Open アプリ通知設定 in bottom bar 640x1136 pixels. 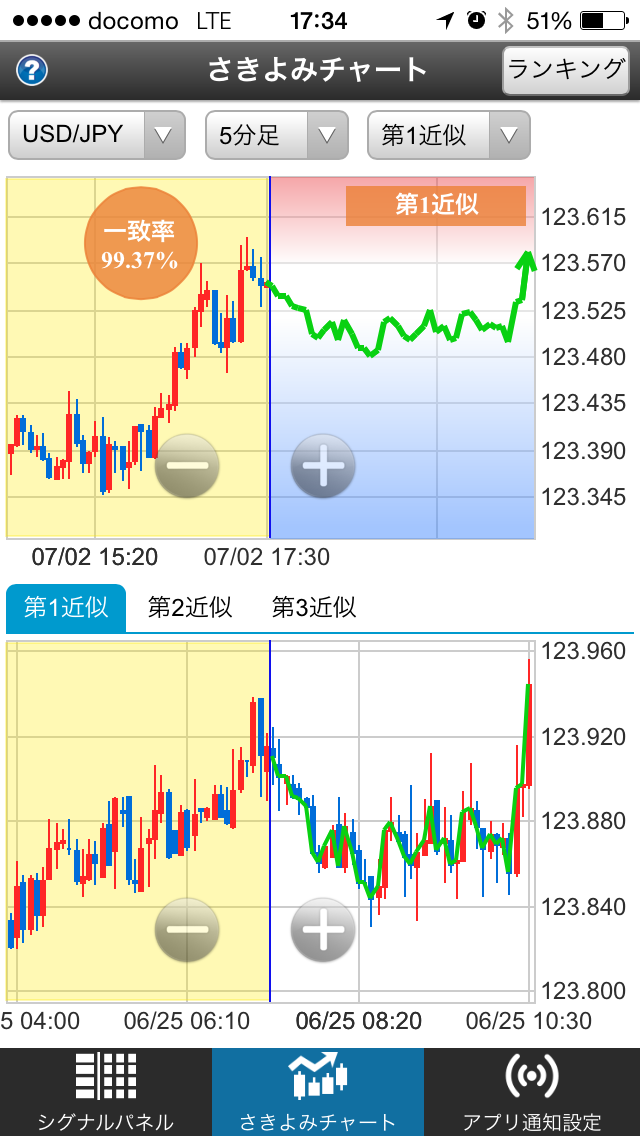pyautogui.click(x=532, y=1092)
